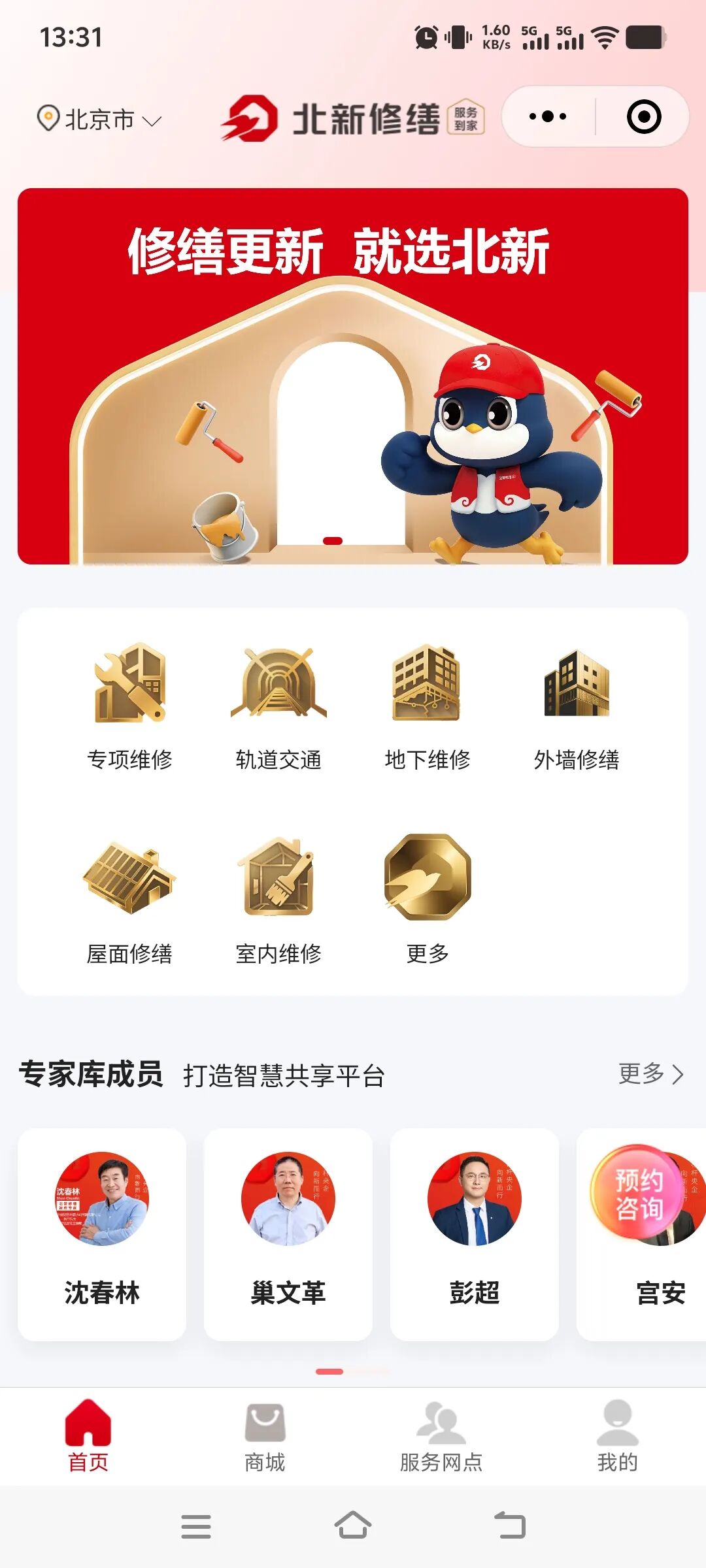View more 专家库成员 experts

[x=650, y=1073]
